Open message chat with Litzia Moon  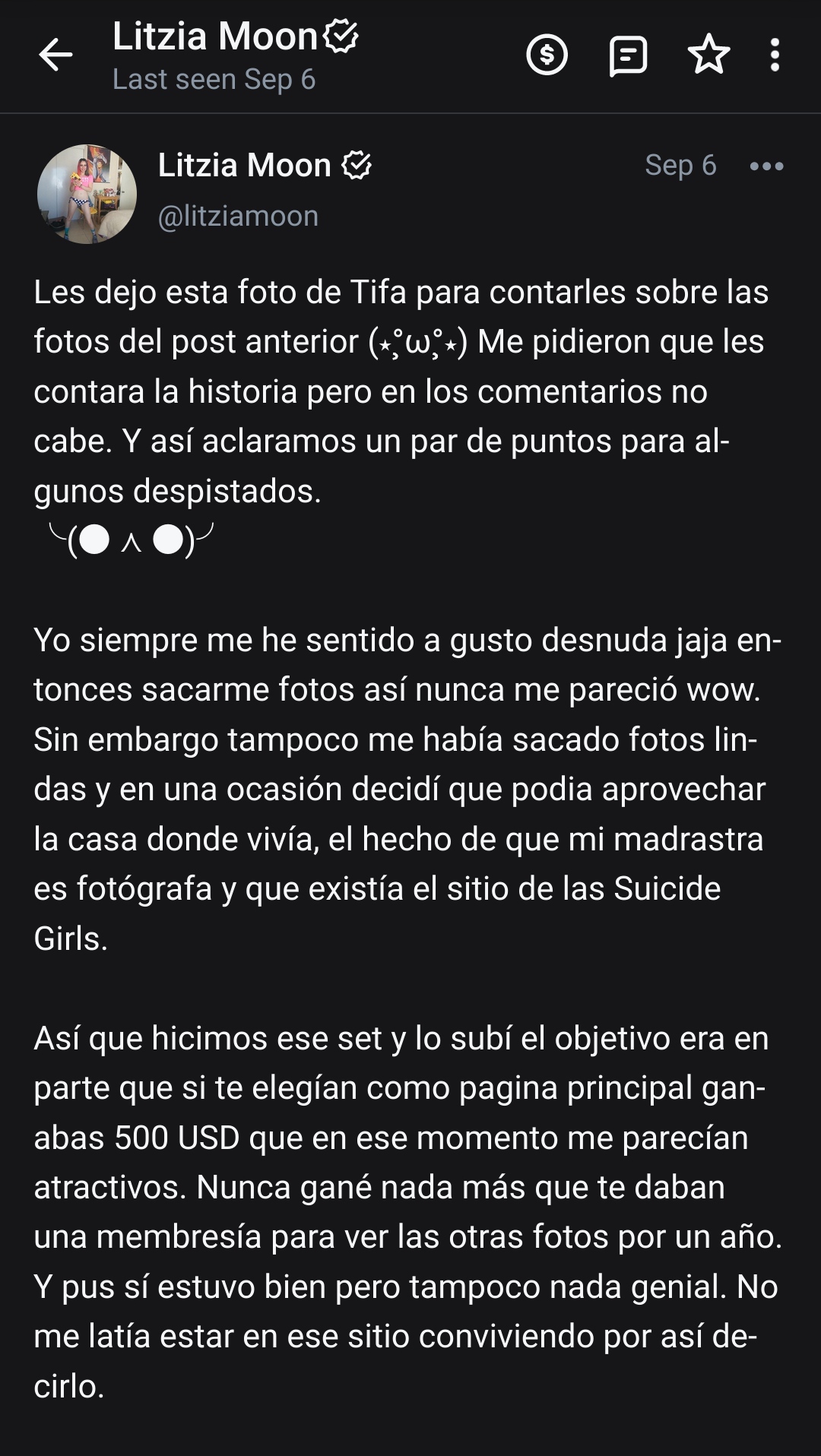coord(628,55)
